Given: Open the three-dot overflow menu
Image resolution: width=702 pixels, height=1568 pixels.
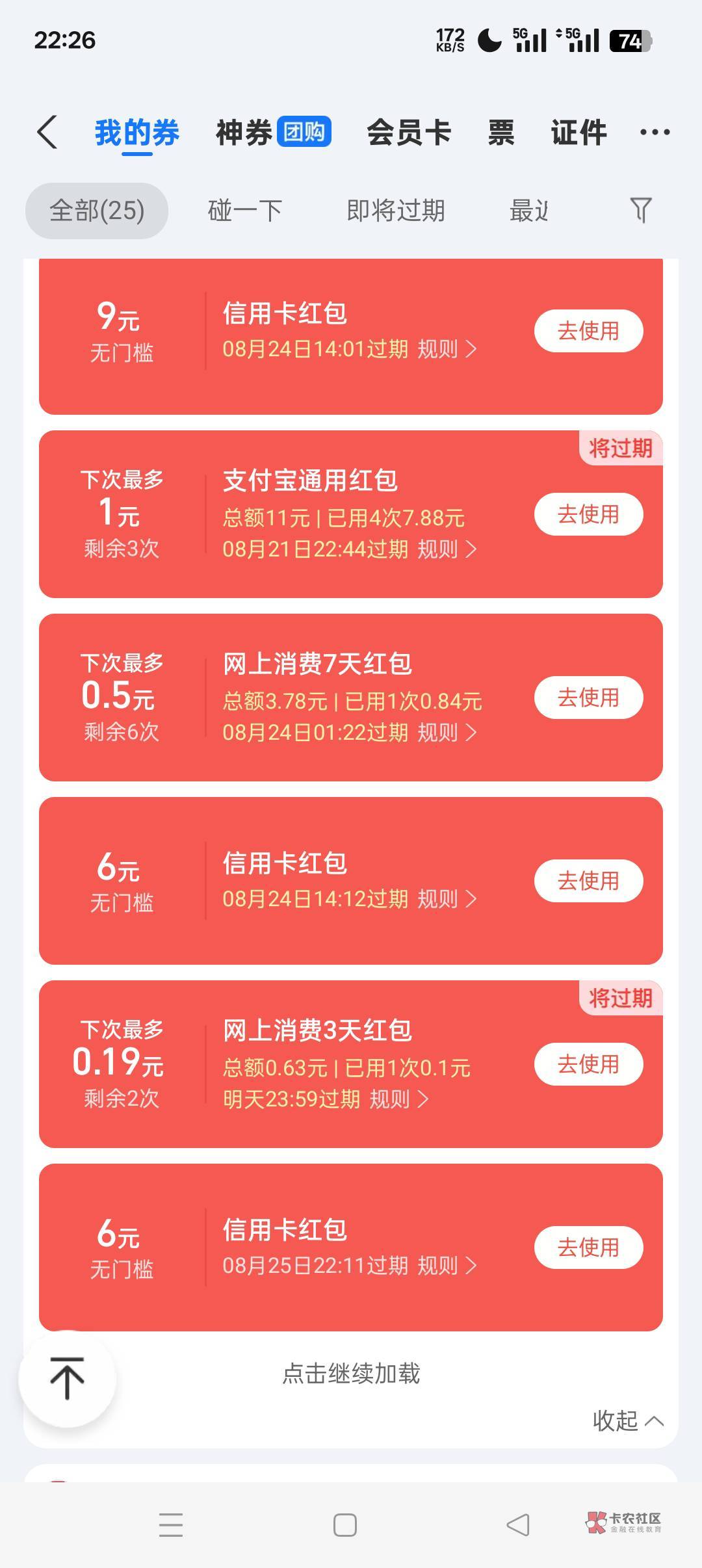Looking at the screenshot, I should pos(655,133).
